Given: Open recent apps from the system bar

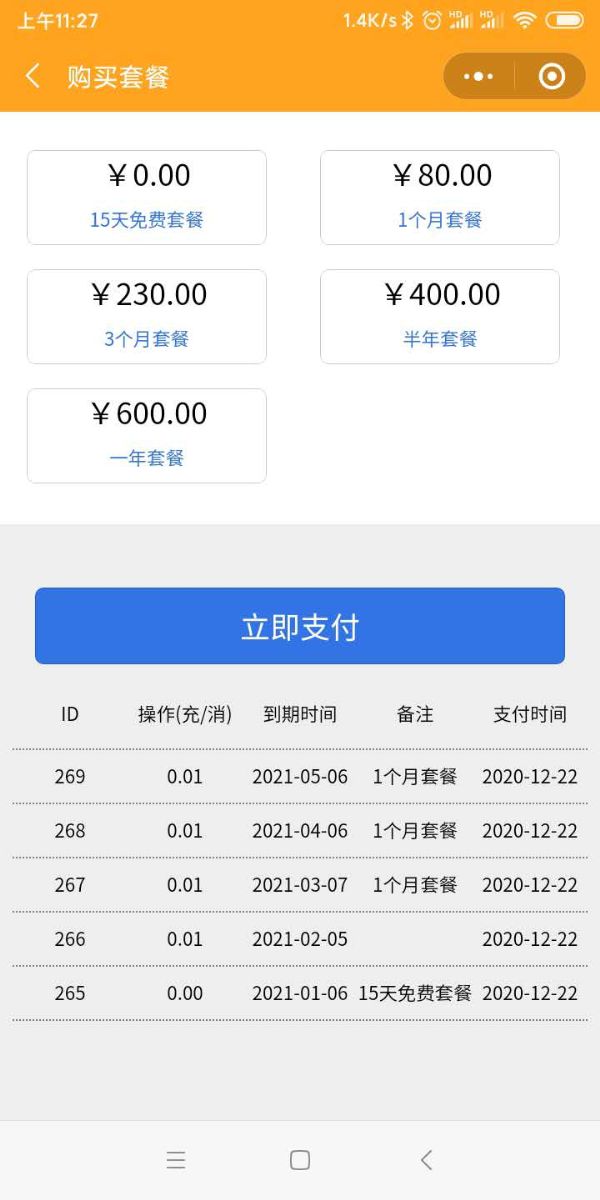Looking at the screenshot, I should coord(176,1160).
